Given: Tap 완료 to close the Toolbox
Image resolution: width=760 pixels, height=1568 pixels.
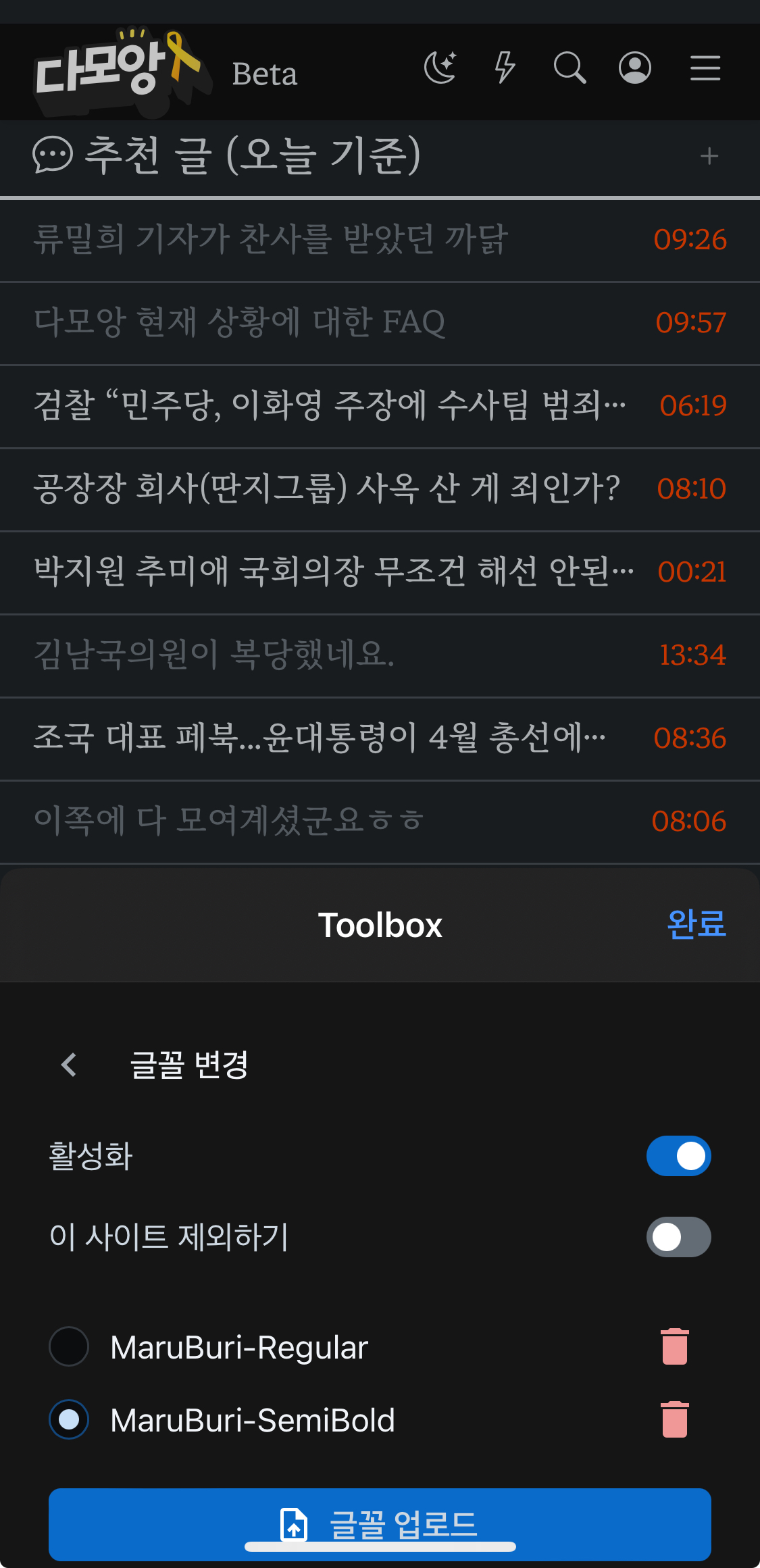Looking at the screenshot, I should point(696,924).
